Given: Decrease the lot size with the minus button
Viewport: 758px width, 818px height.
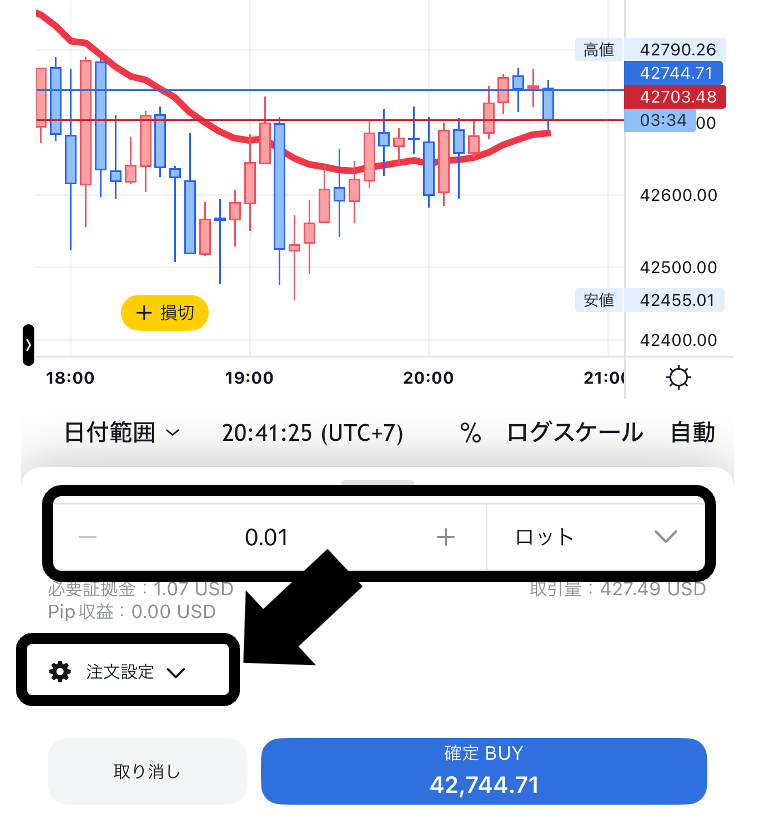Looking at the screenshot, I should tap(88, 537).
